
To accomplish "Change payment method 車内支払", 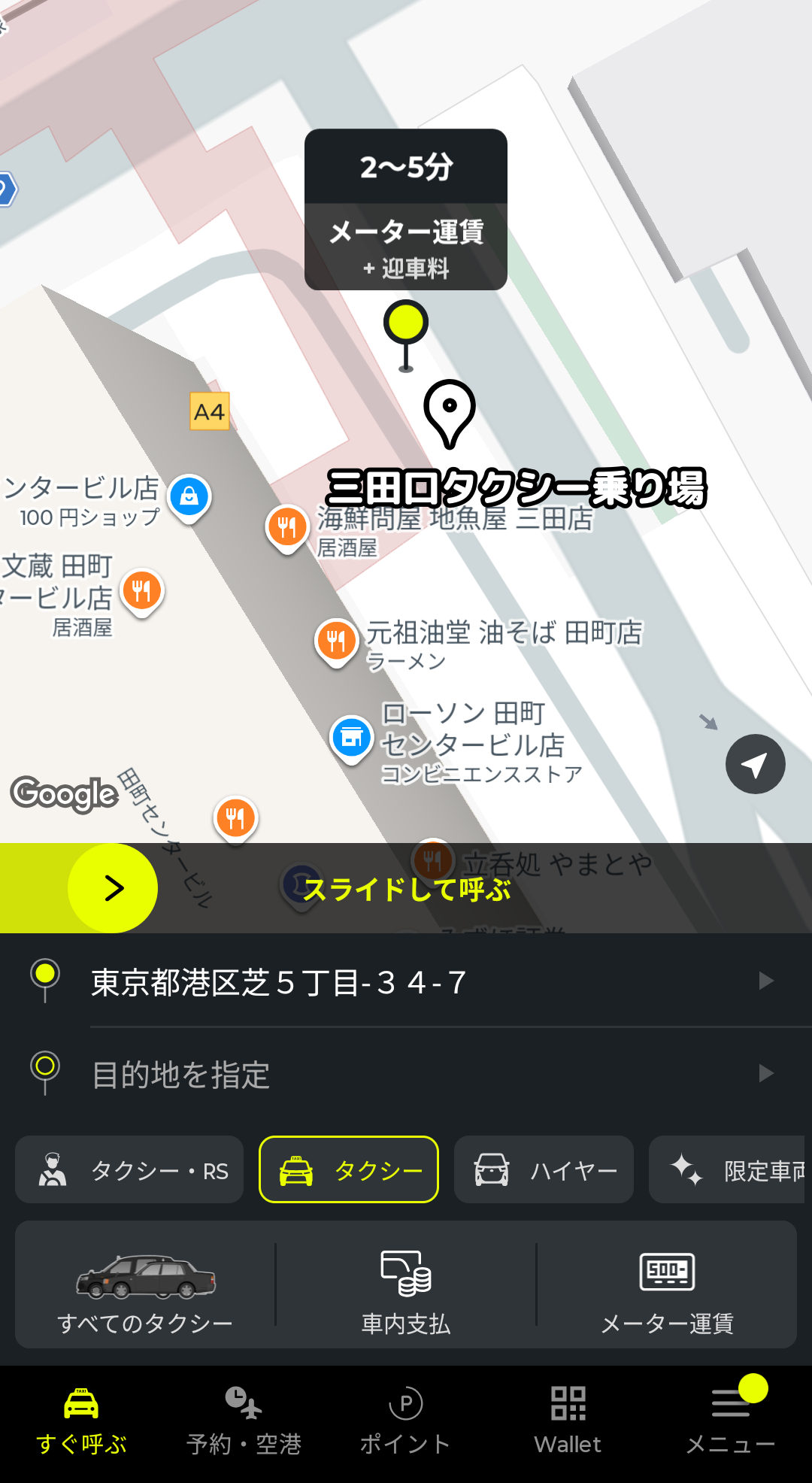I will [x=406, y=1286].
